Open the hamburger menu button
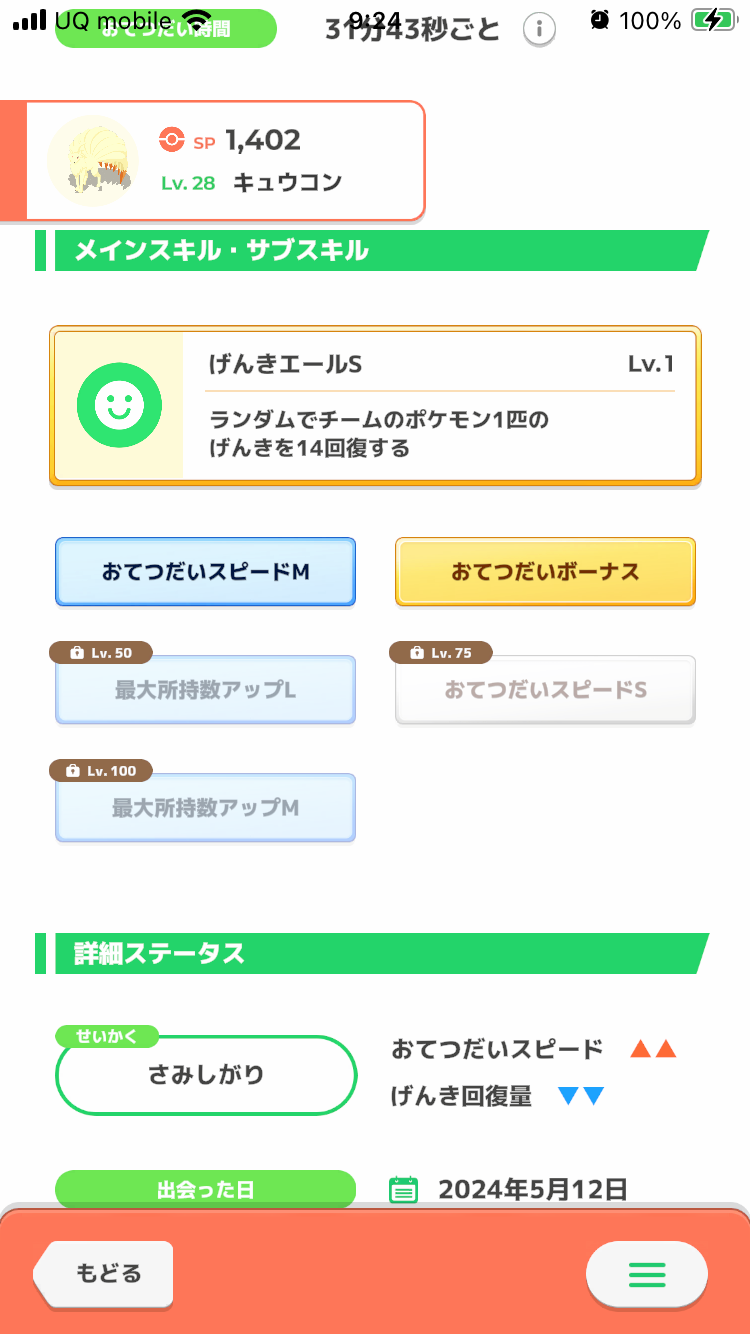Viewport: 750px width, 1334px height. (647, 1274)
